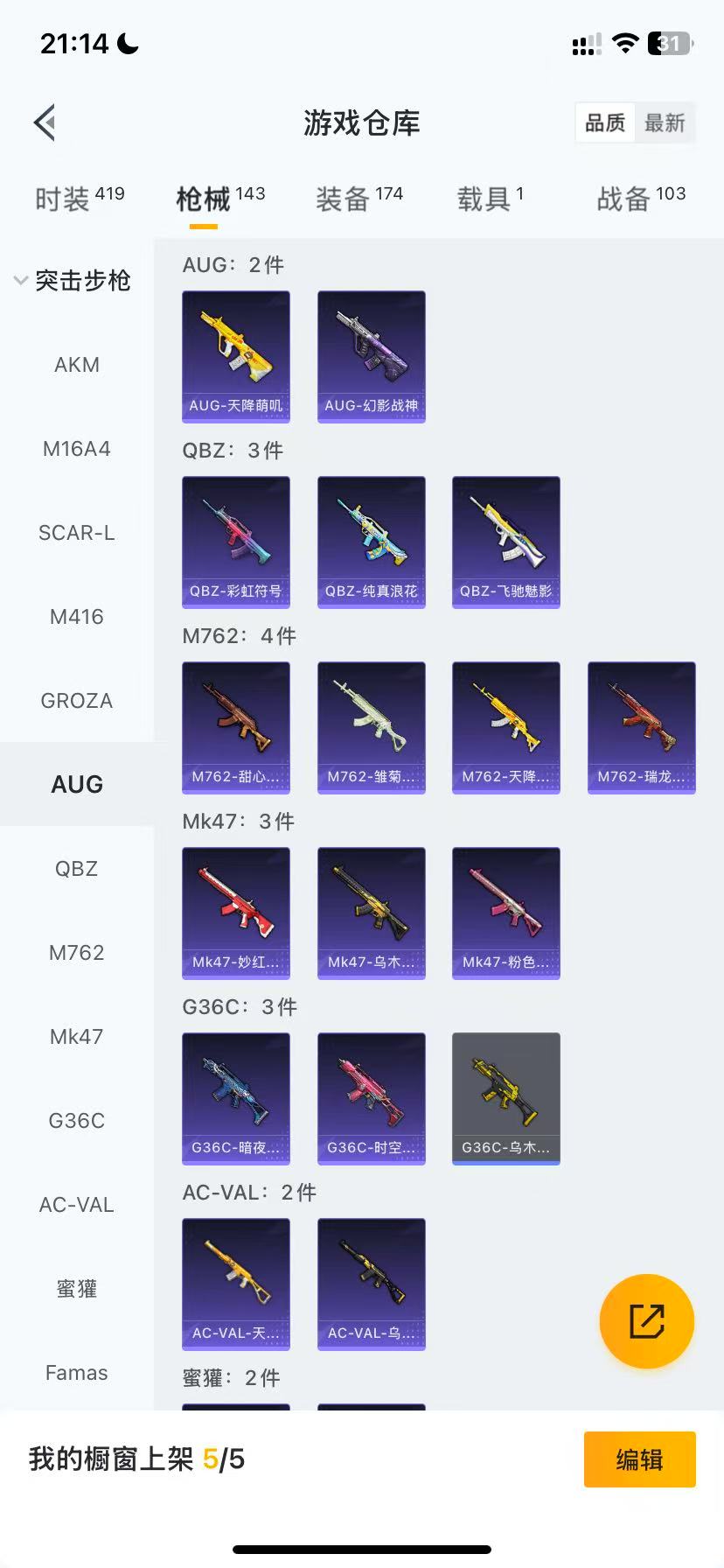Open the QBZ-彩虹符号 item
This screenshot has width=724, height=1568.
pos(236,542)
